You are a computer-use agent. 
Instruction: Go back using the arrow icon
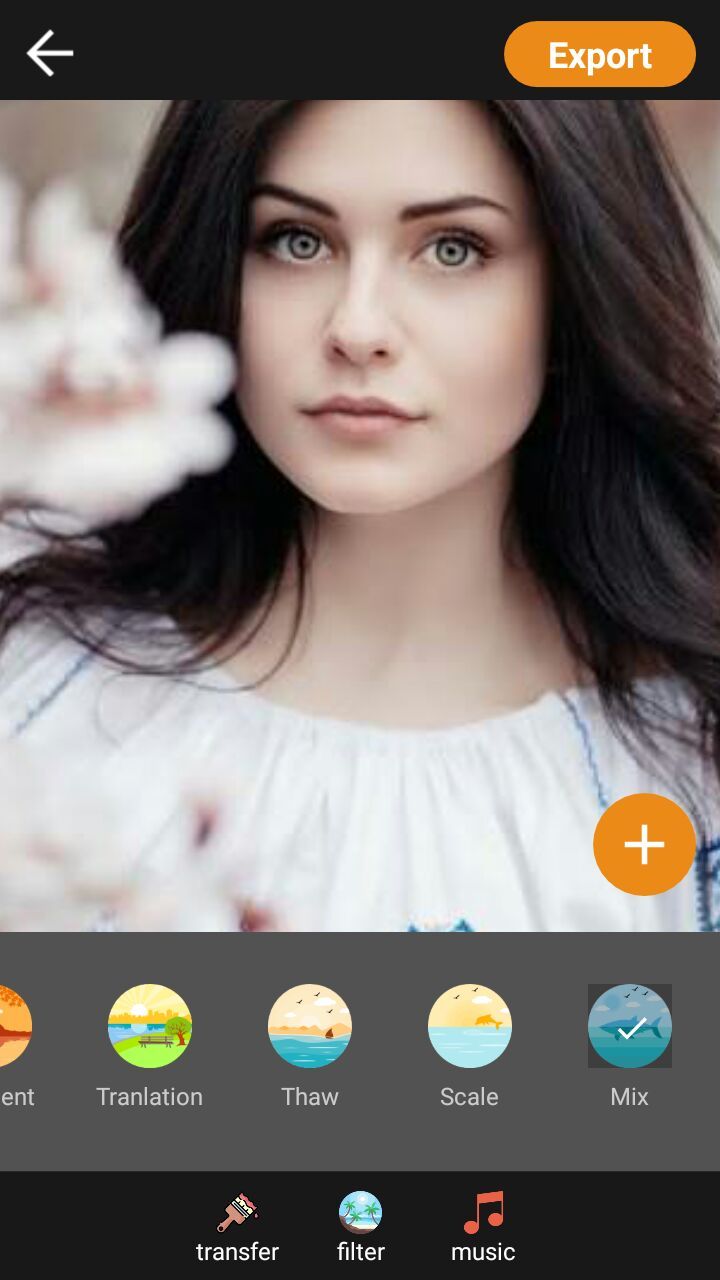pyautogui.click(x=50, y=53)
